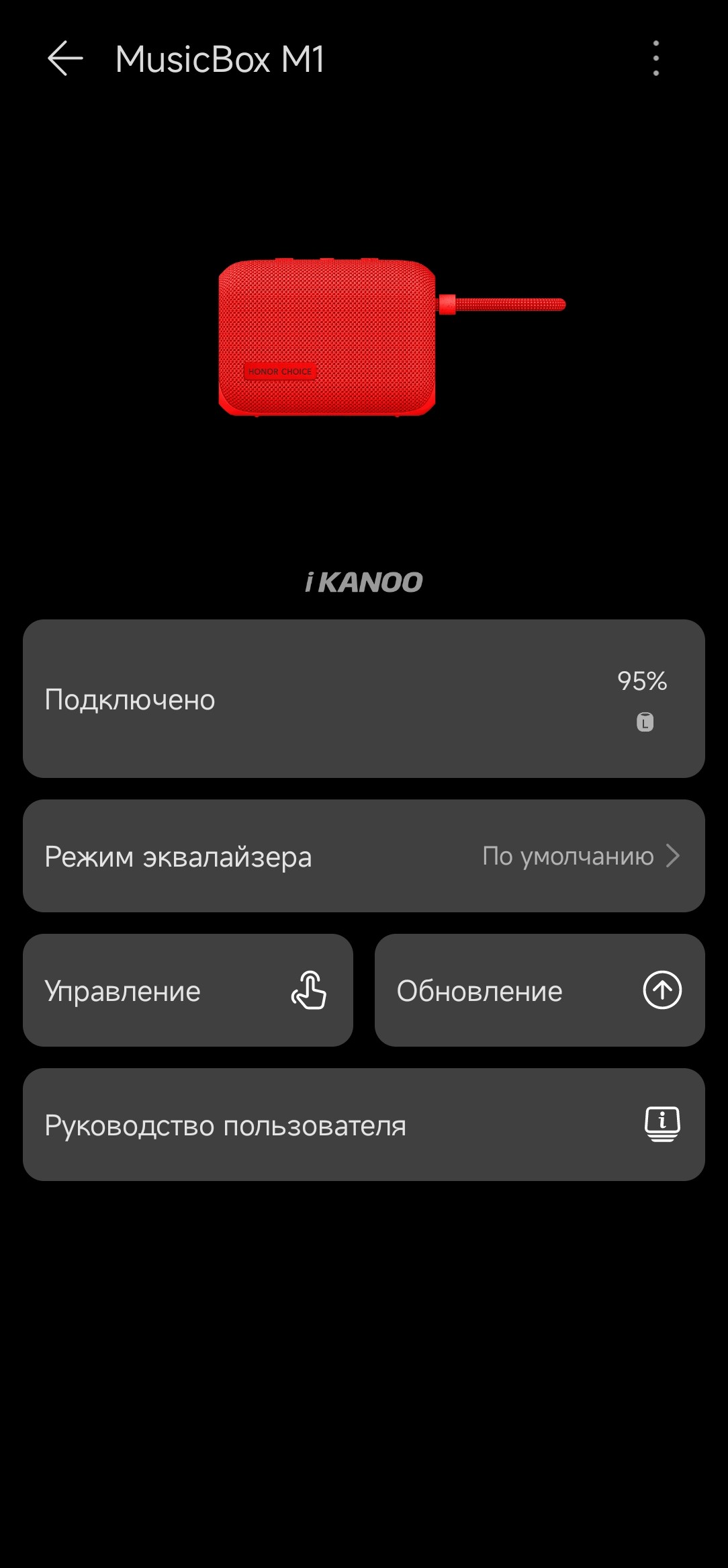This screenshot has width=728, height=1568.
Task: Open the three-dot overflow menu
Action: (655, 58)
